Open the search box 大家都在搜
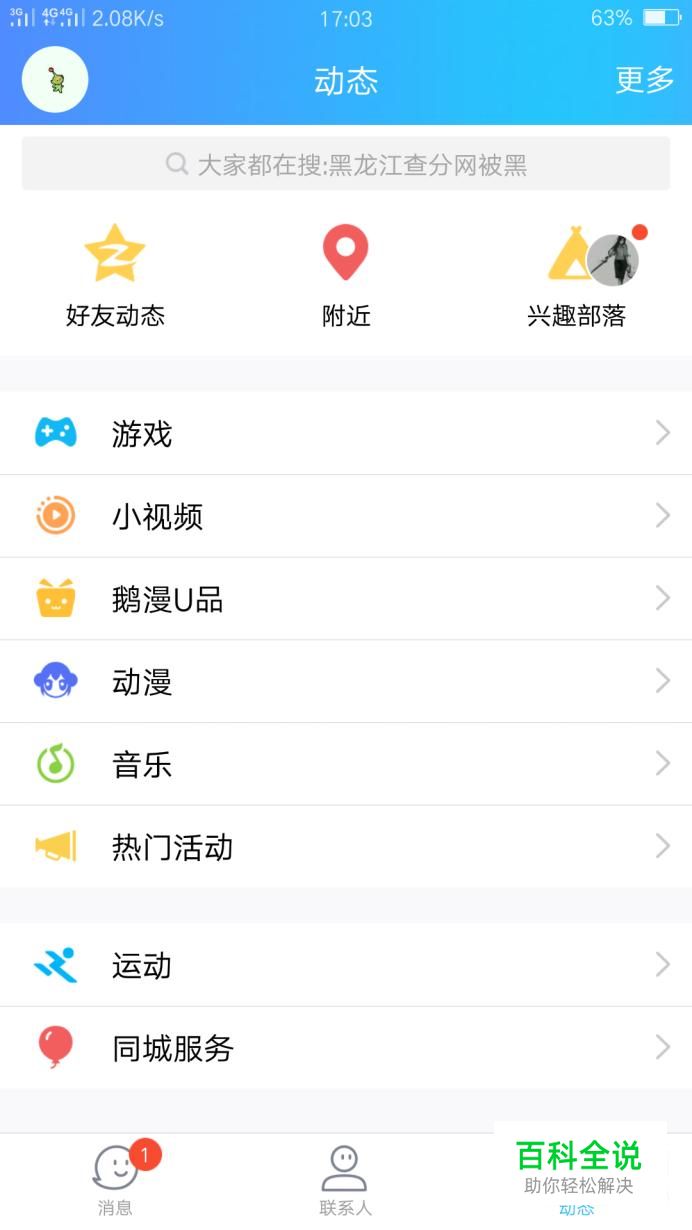Viewport: 692px width, 1230px height. pyautogui.click(x=346, y=164)
